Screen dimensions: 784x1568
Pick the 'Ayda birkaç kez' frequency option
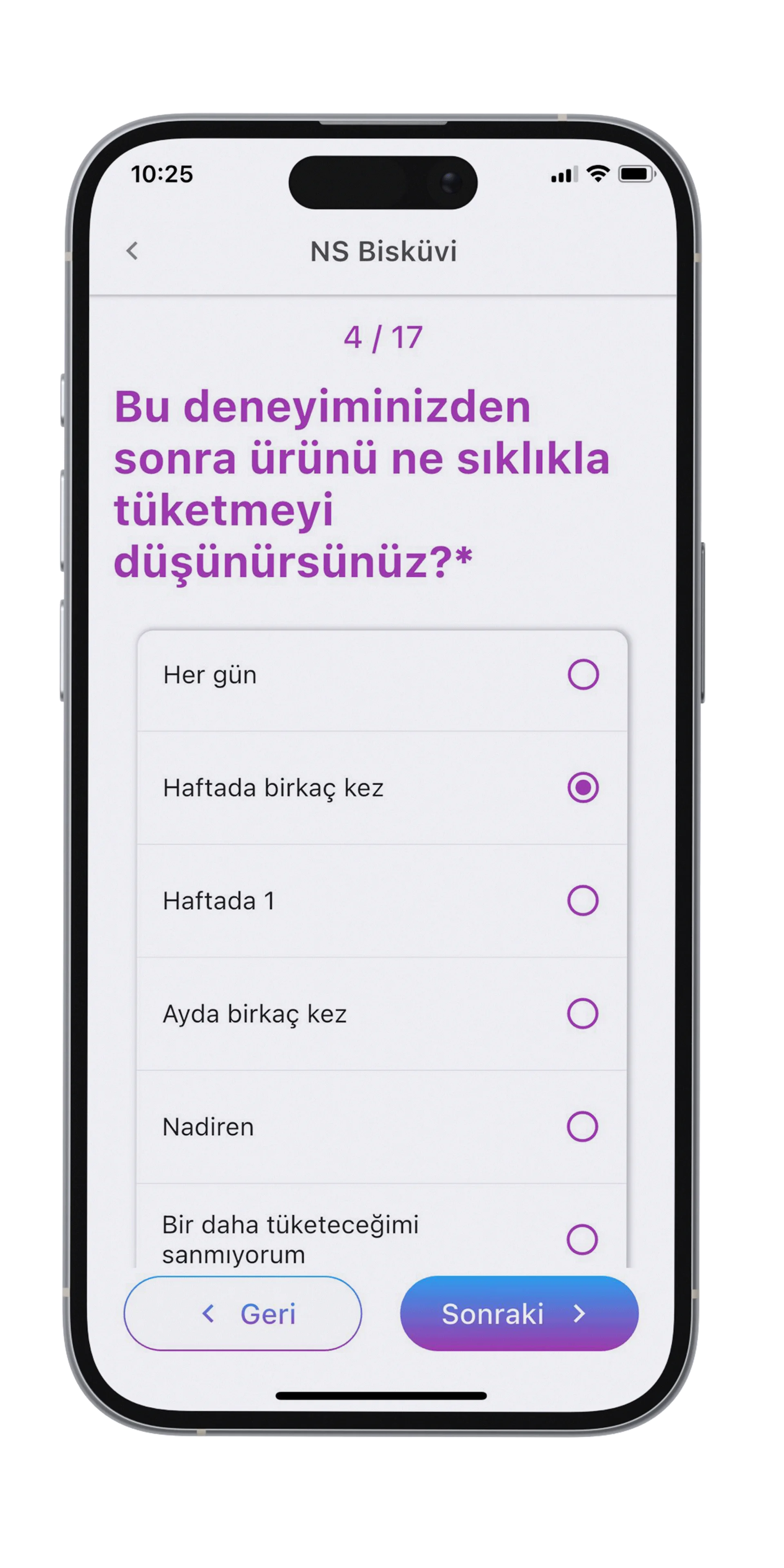coord(584,1014)
